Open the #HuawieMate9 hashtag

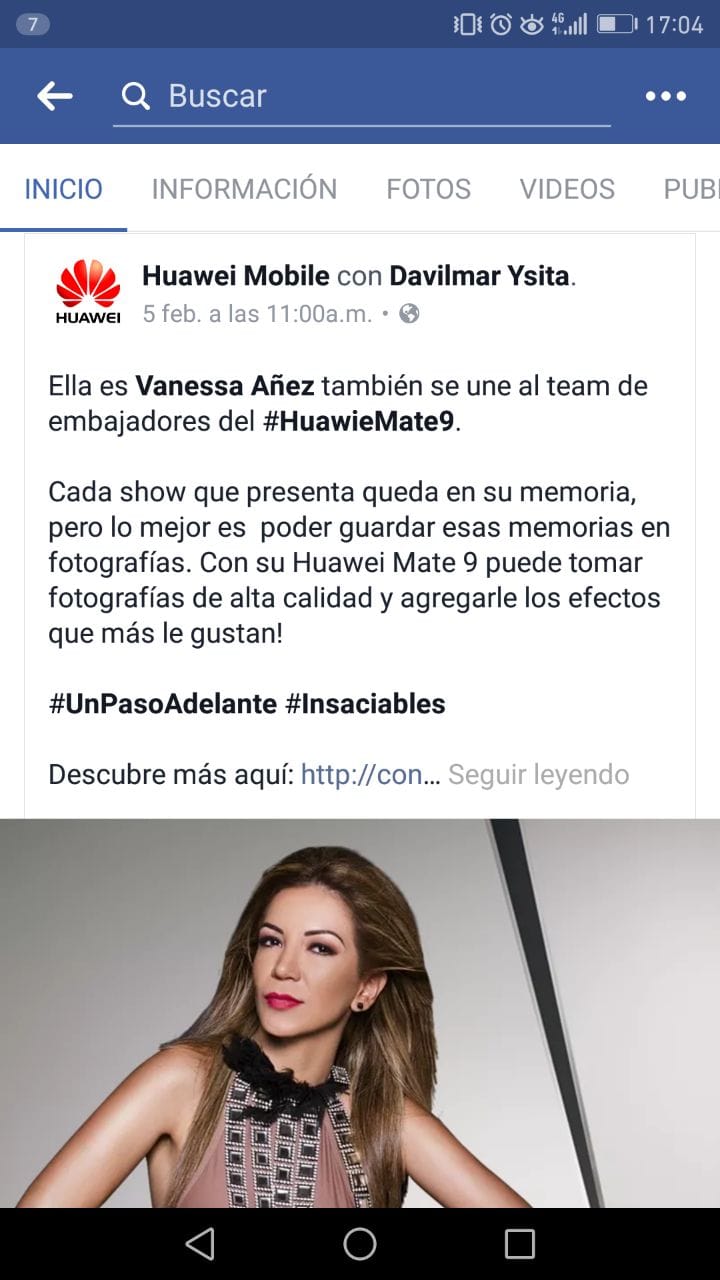pos(360,421)
